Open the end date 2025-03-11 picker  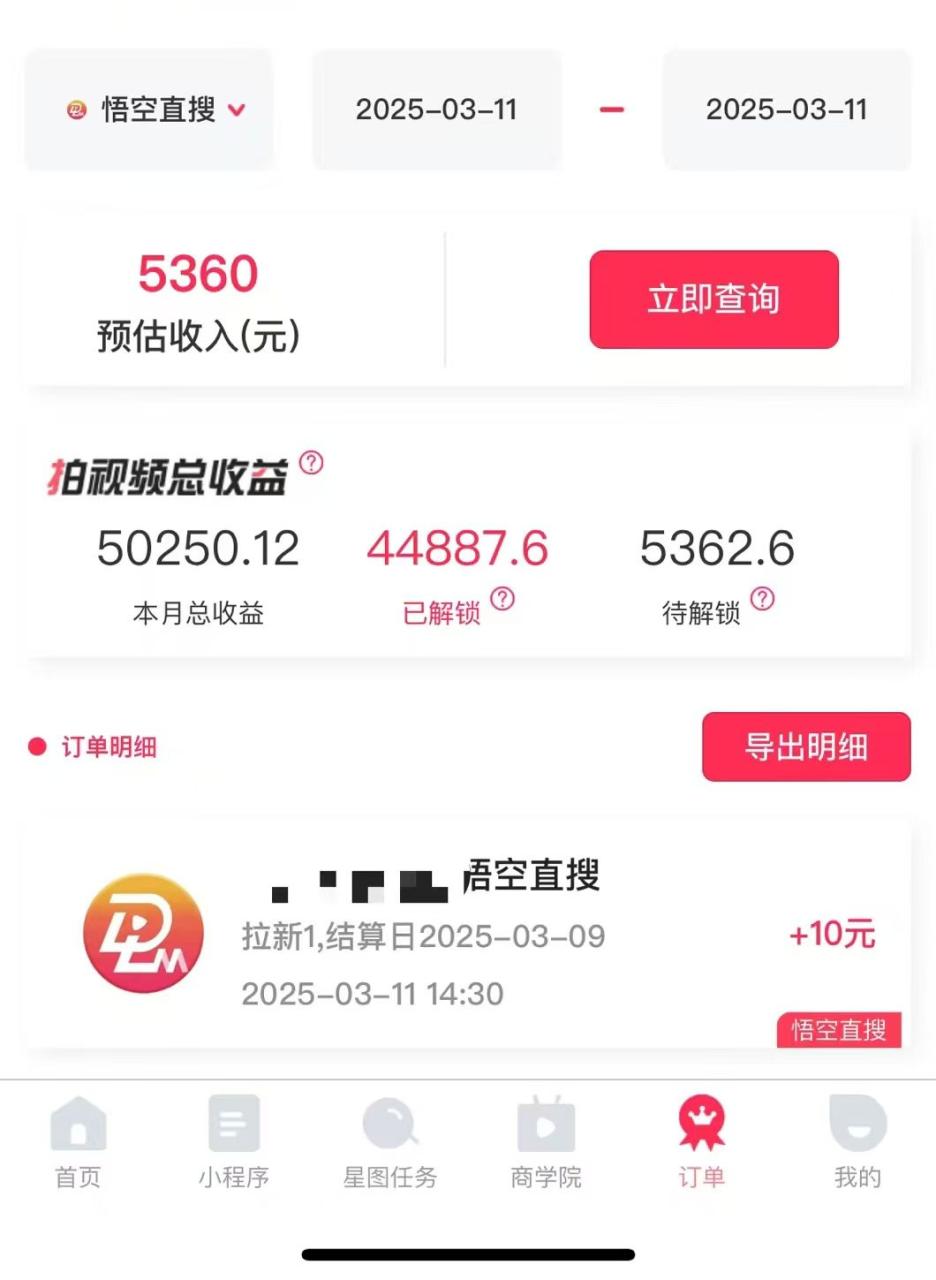pyautogui.click(x=787, y=111)
